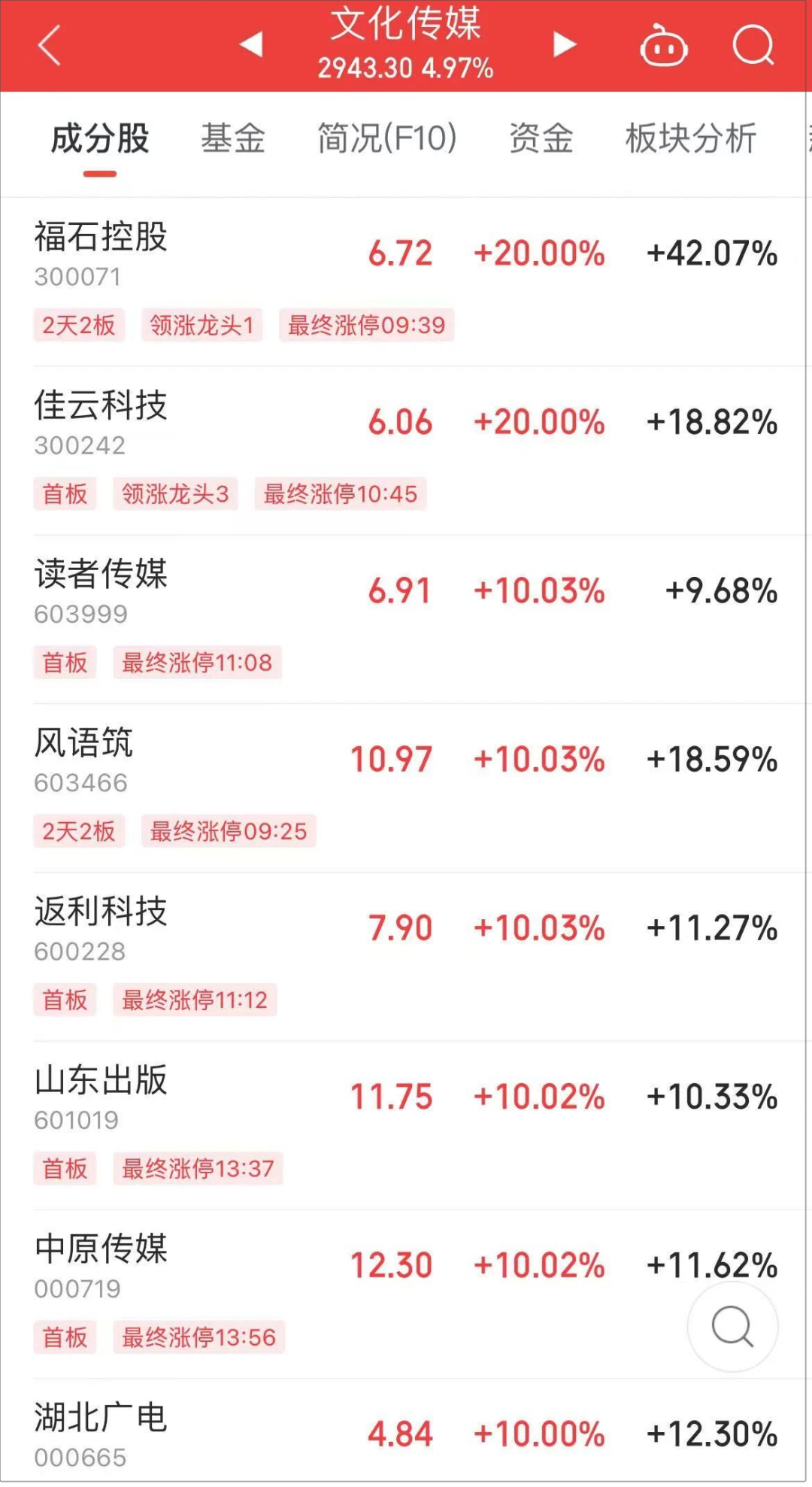Image resolution: width=812 pixels, height=1487 pixels.
Task: Open the robot assistant icon
Action: 663,47
